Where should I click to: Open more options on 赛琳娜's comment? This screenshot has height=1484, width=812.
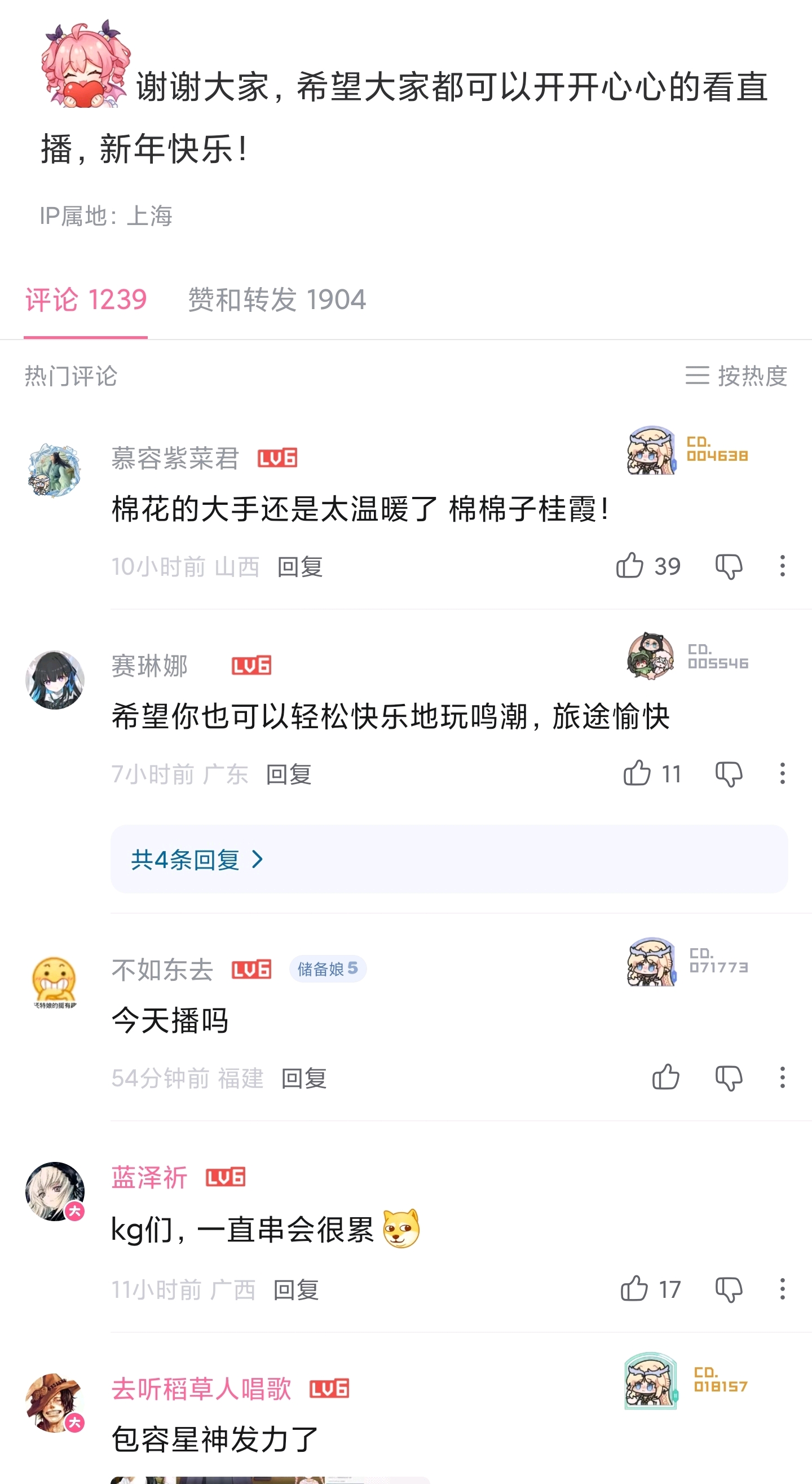782,773
